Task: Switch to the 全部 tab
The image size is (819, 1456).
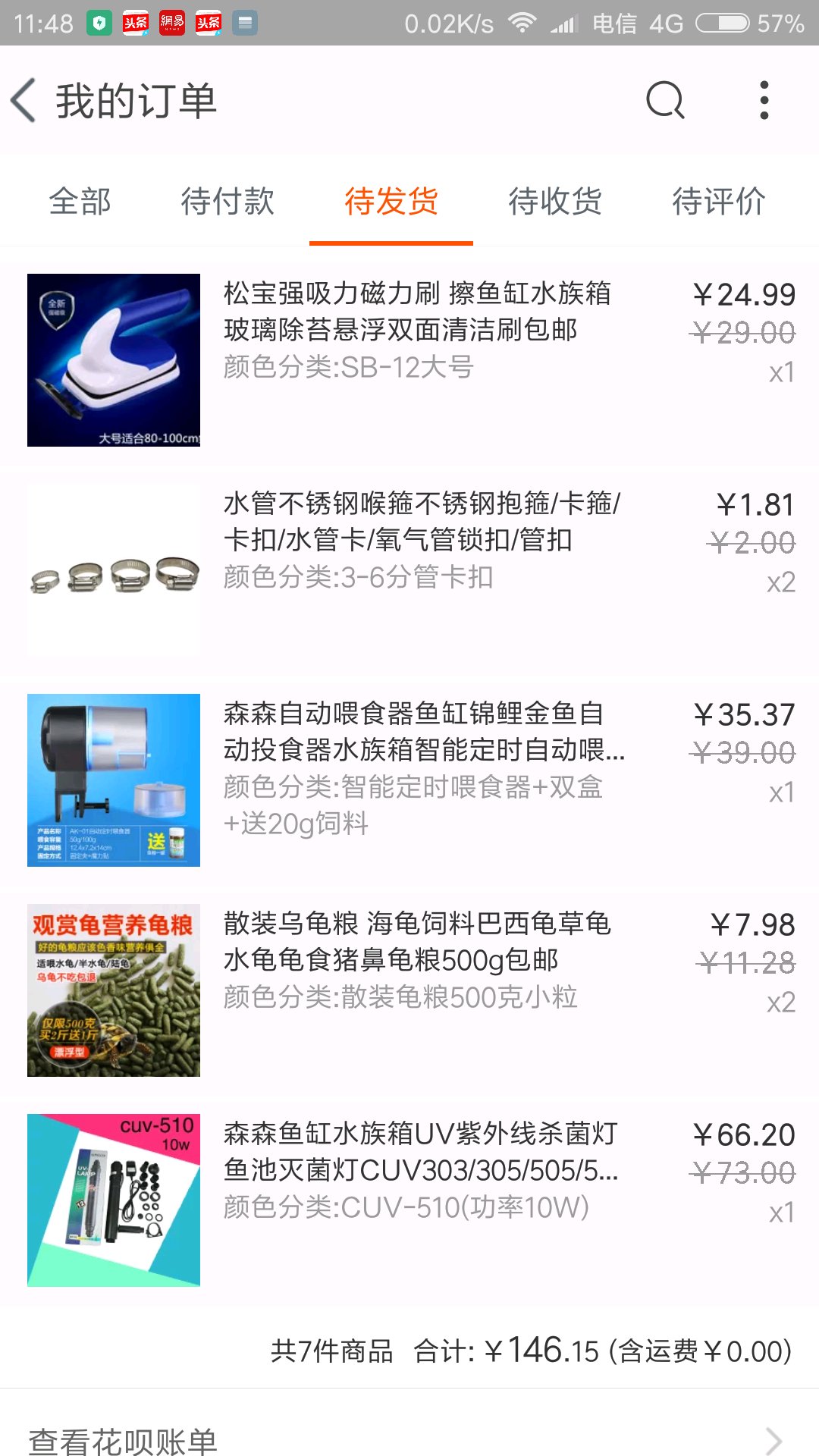Action: 80,202
